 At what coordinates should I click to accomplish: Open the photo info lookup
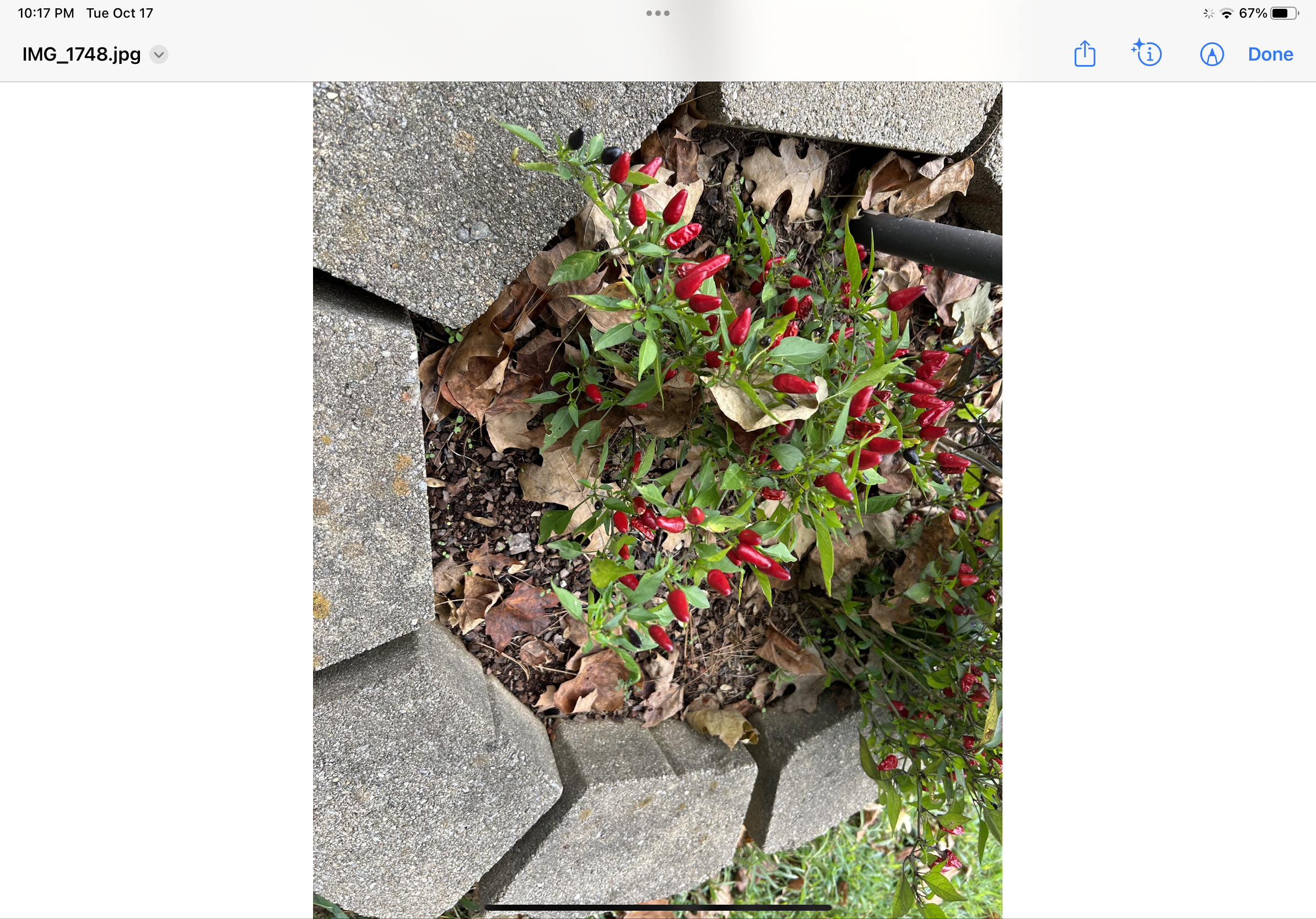pos(1147,55)
